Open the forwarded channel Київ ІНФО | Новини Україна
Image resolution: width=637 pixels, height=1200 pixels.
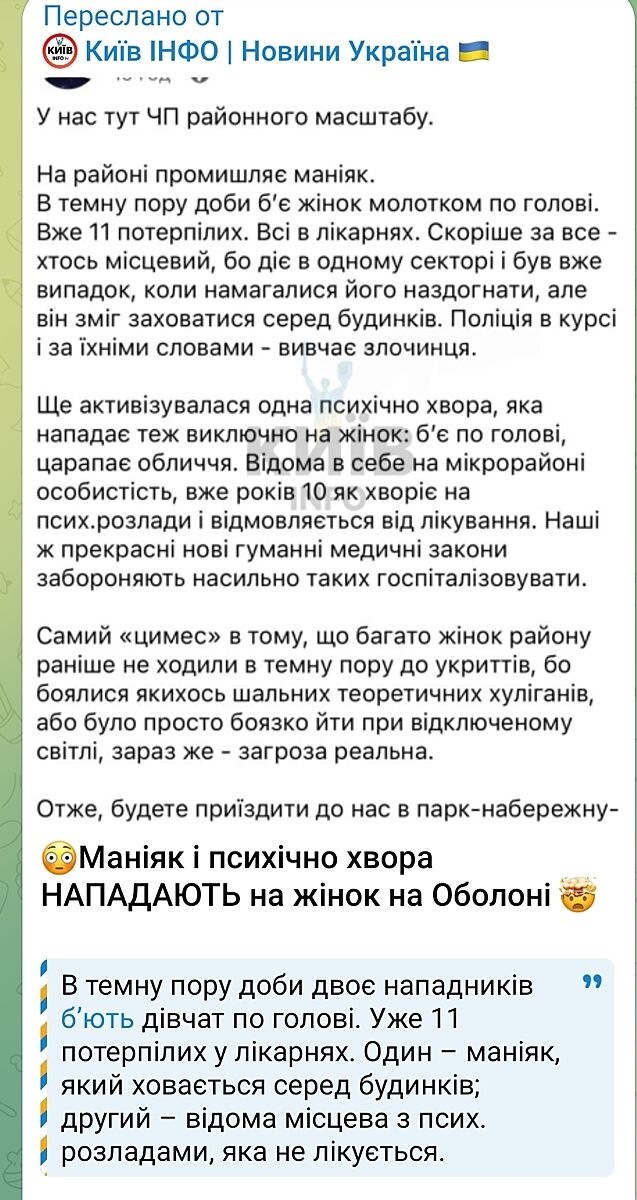[268, 49]
